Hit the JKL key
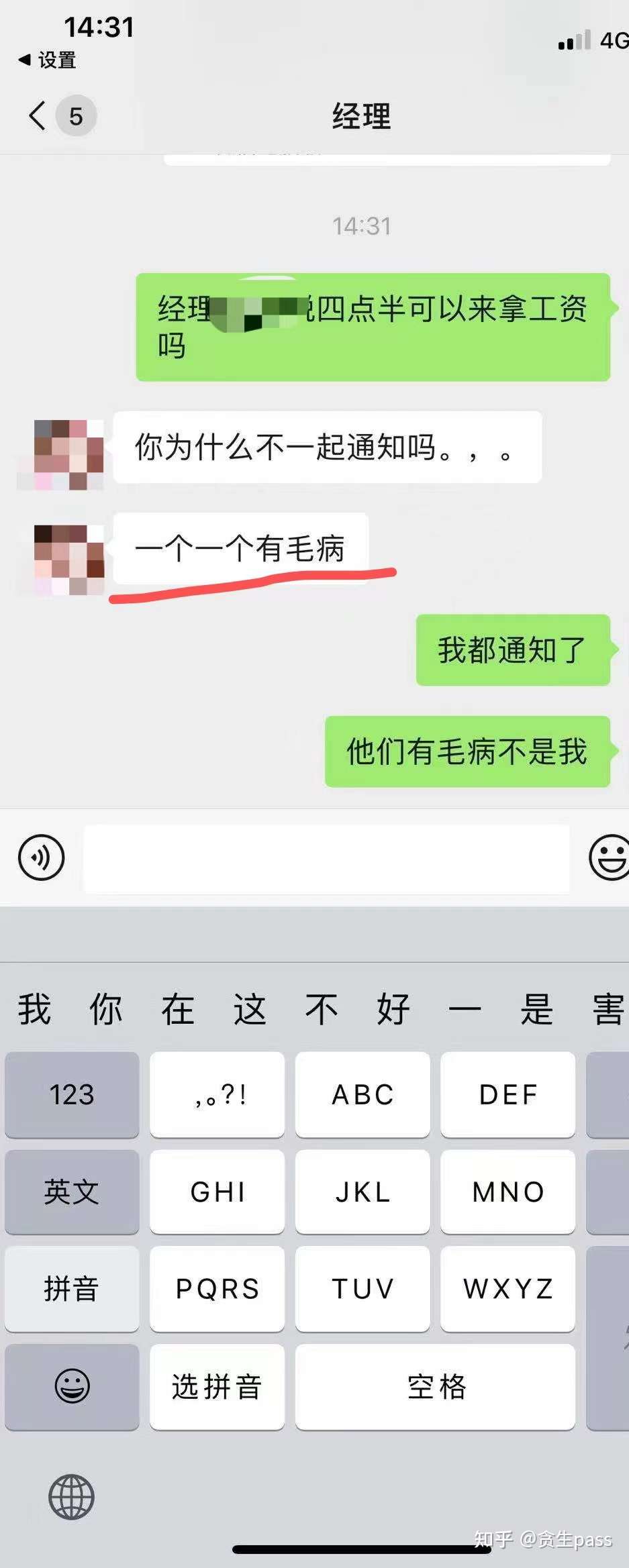 [362, 1192]
